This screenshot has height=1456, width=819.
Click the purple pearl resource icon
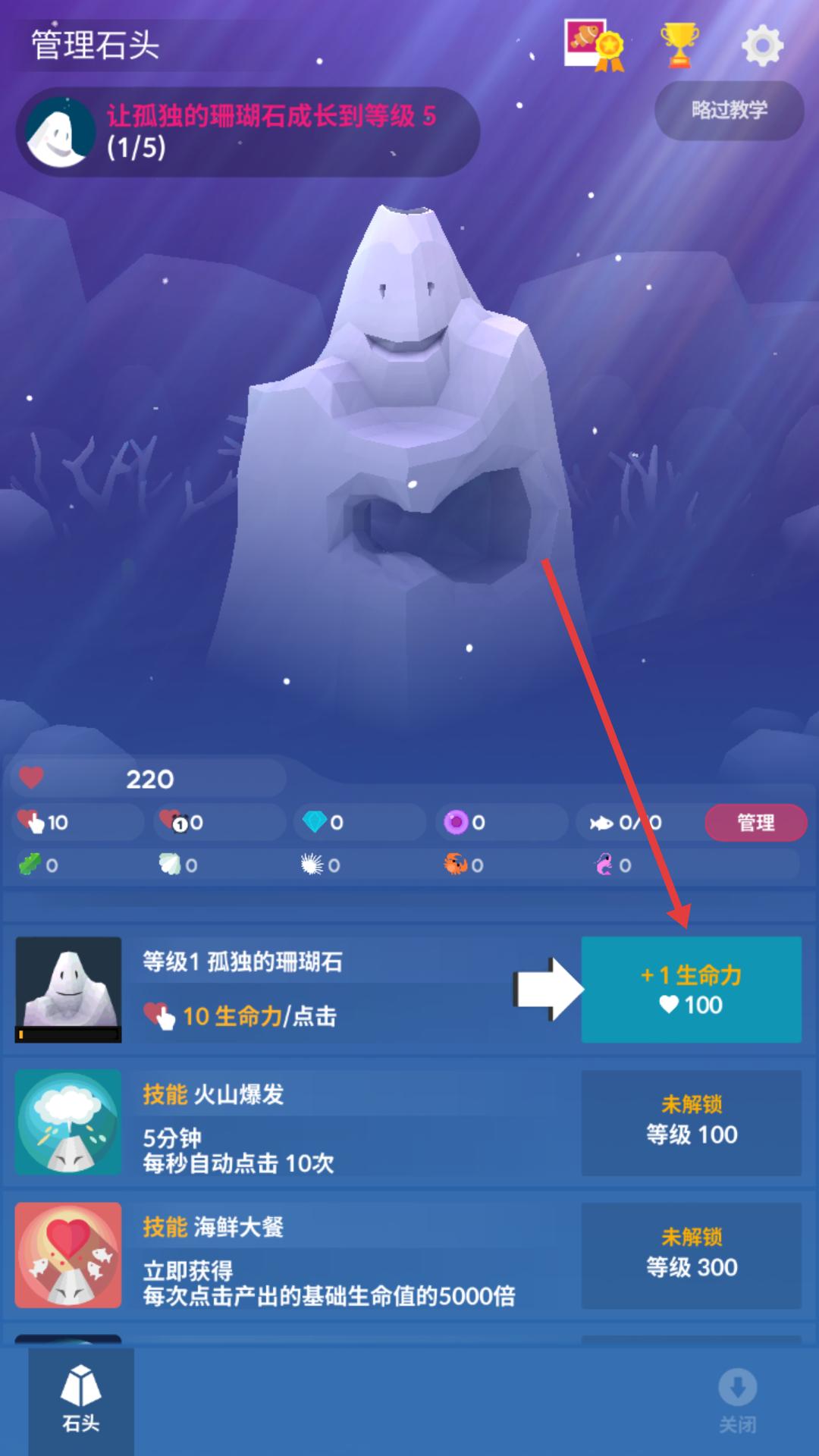coord(458,823)
